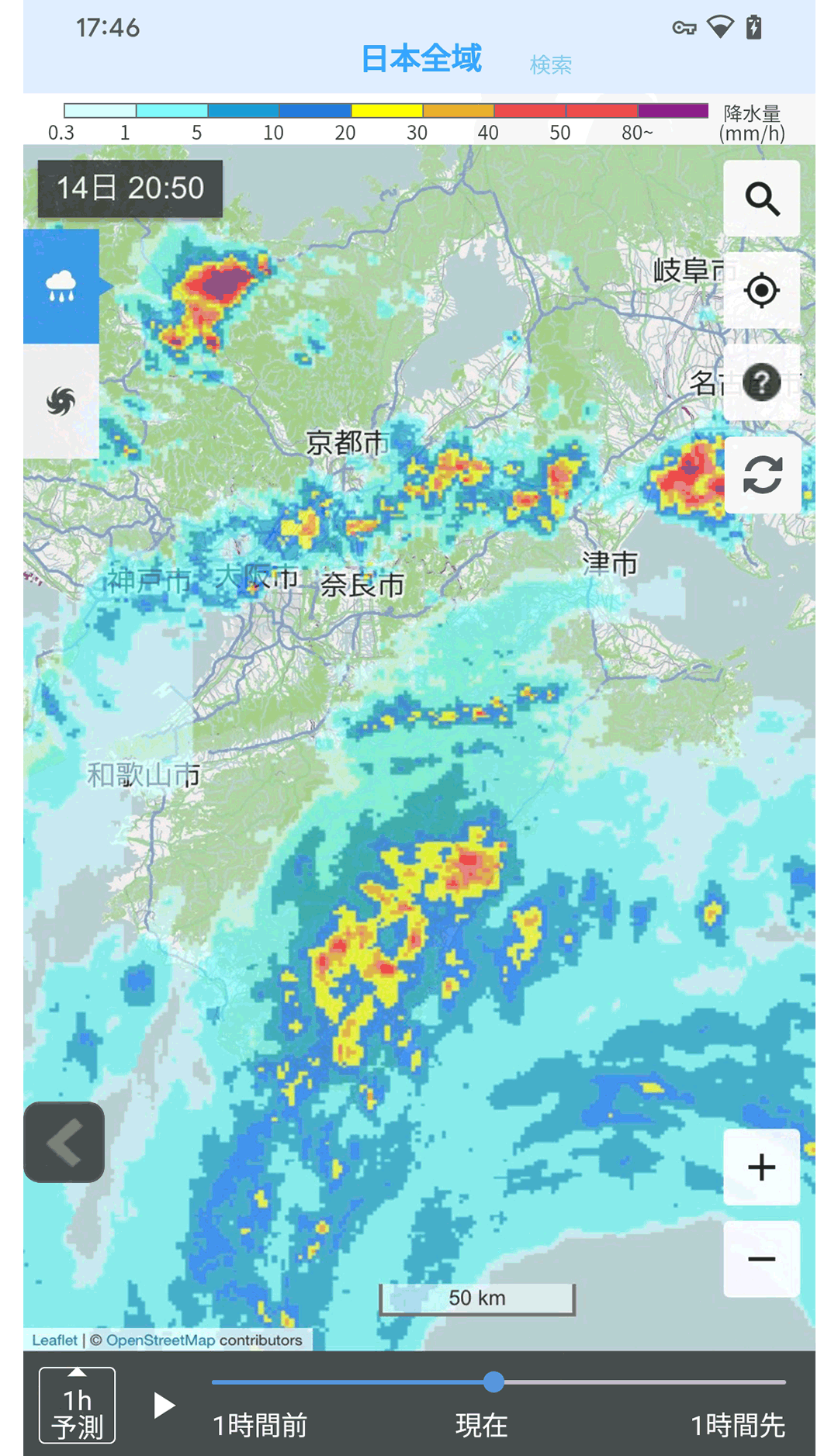Zoom out with the minus button

[762, 1258]
